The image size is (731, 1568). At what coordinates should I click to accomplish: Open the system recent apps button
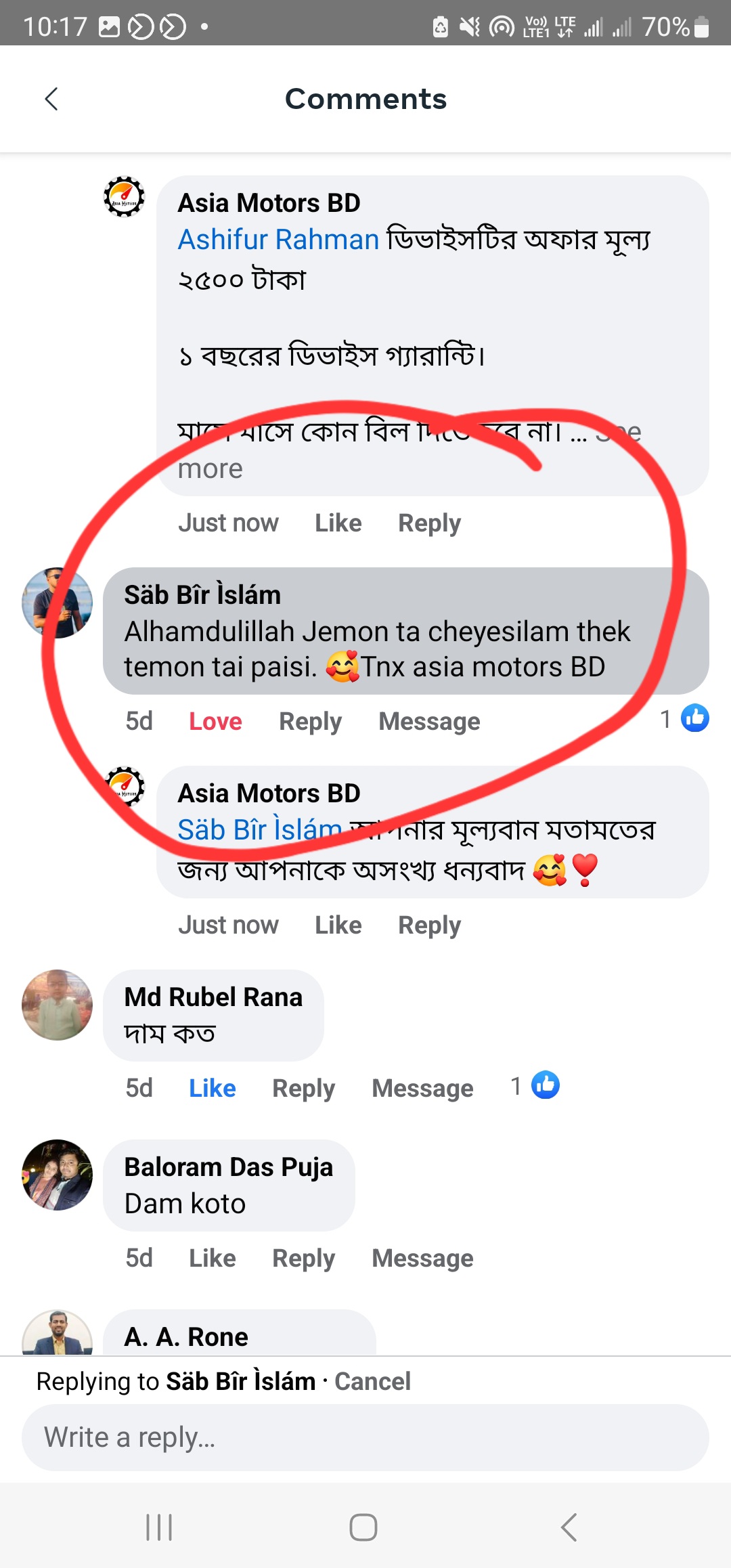(x=160, y=1527)
